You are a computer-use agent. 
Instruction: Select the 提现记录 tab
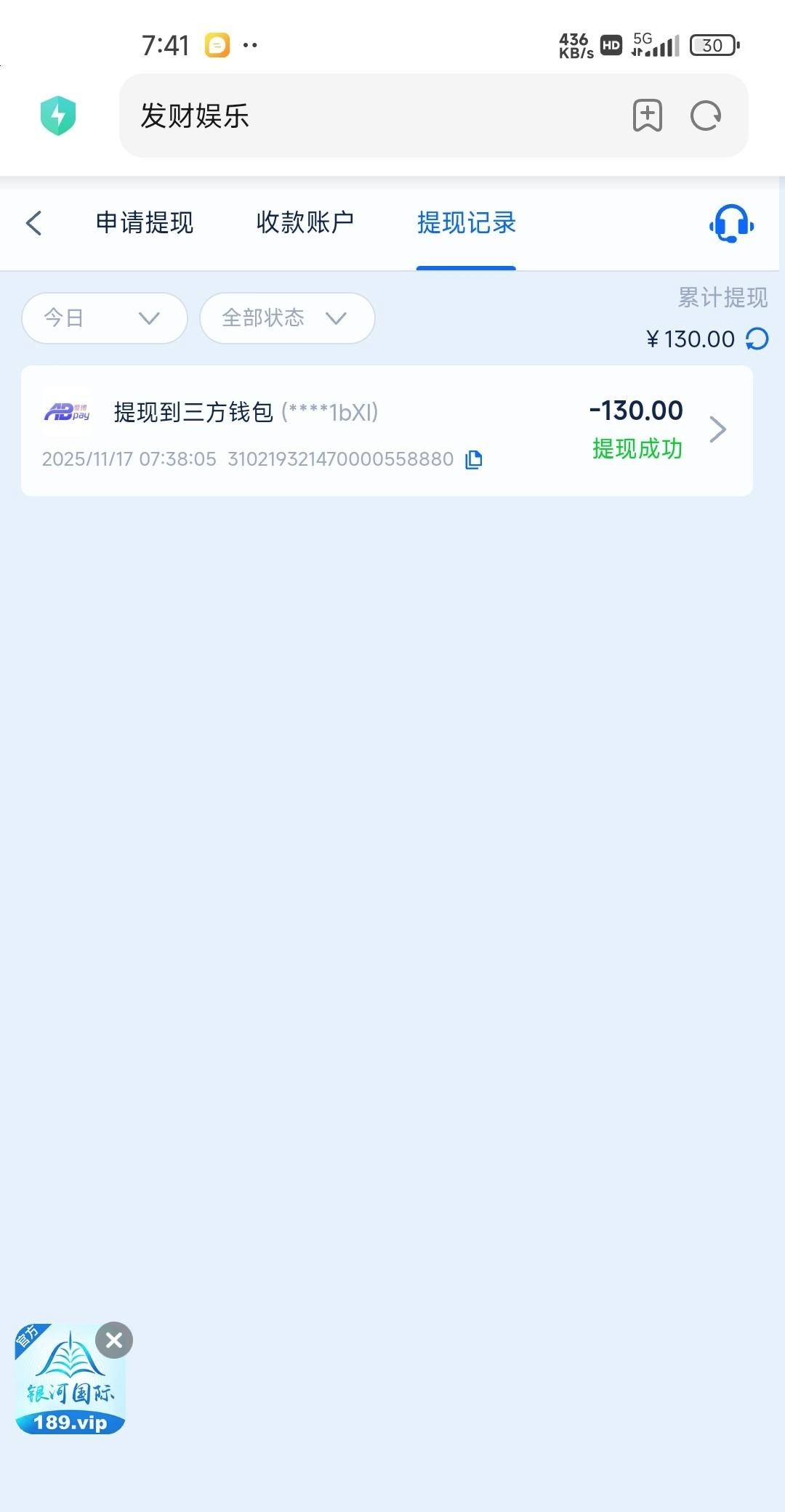pos(466,223)
